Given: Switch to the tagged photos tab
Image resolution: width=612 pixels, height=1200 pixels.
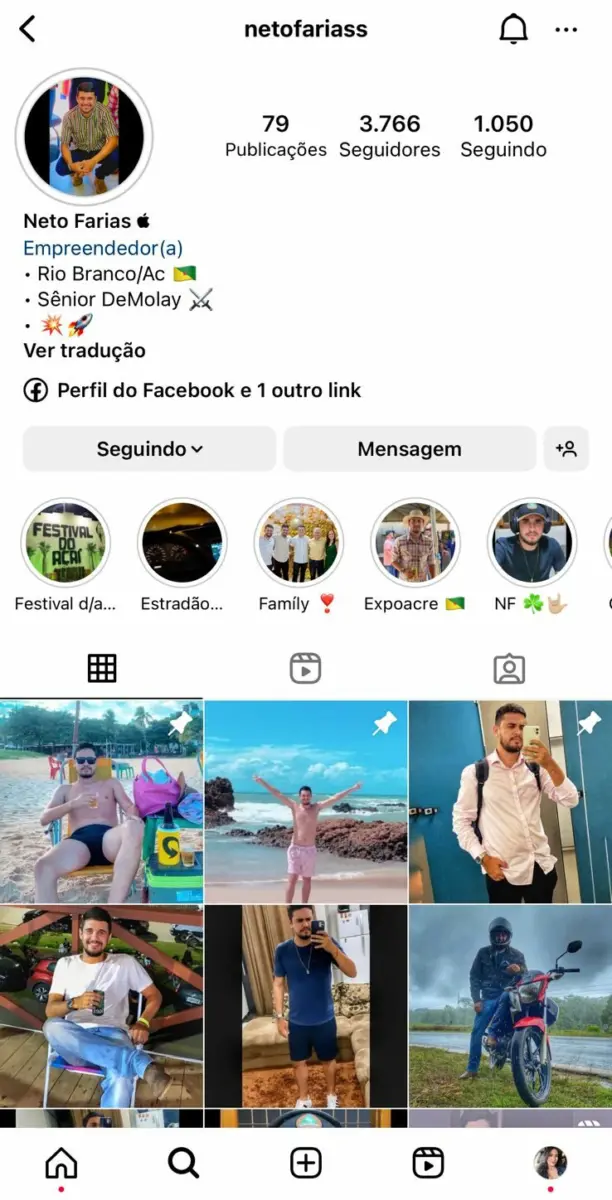Looking at the screenshot, I should point(509,668).
